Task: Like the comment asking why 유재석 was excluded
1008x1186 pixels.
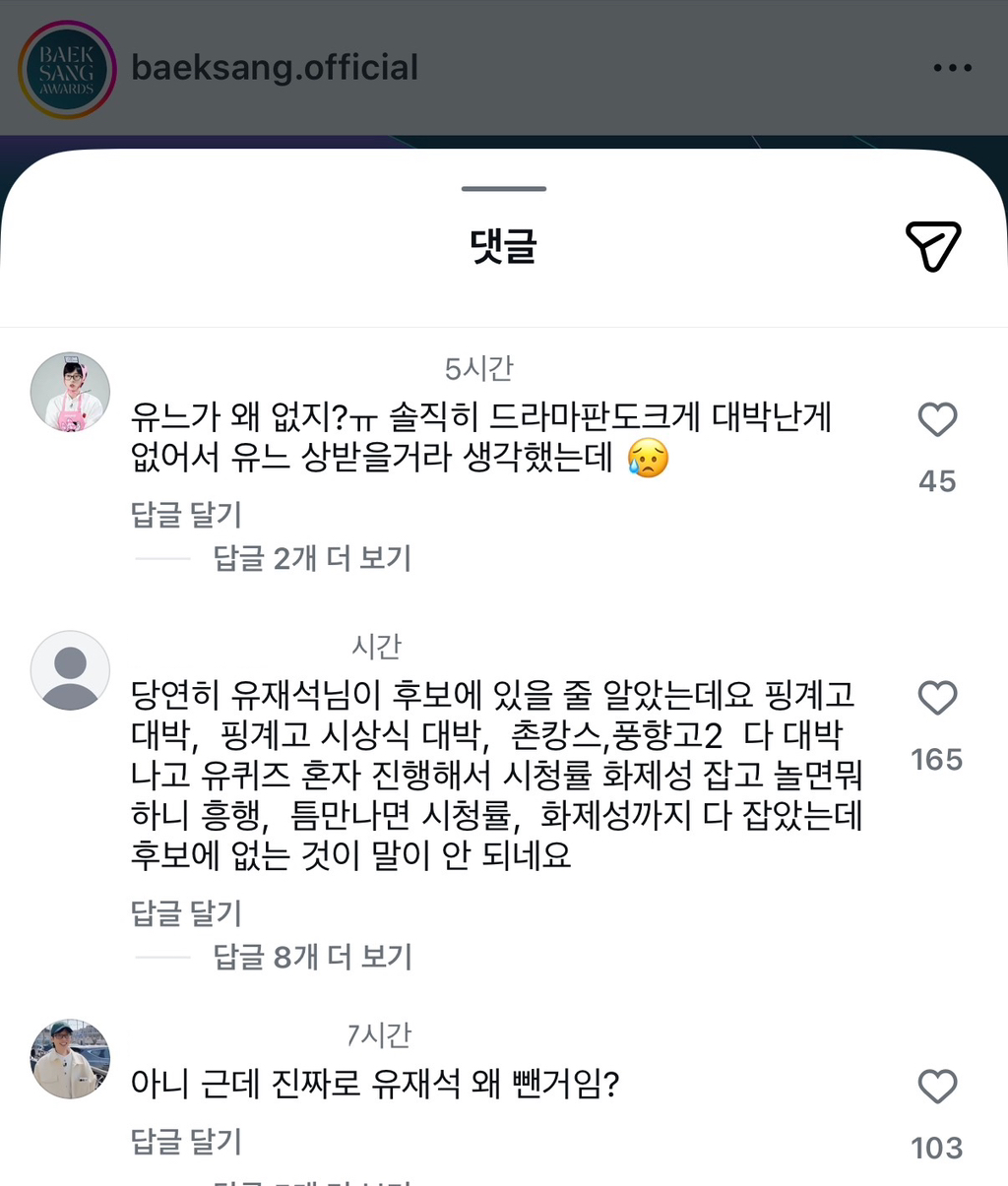Action: pos(937,1088)
